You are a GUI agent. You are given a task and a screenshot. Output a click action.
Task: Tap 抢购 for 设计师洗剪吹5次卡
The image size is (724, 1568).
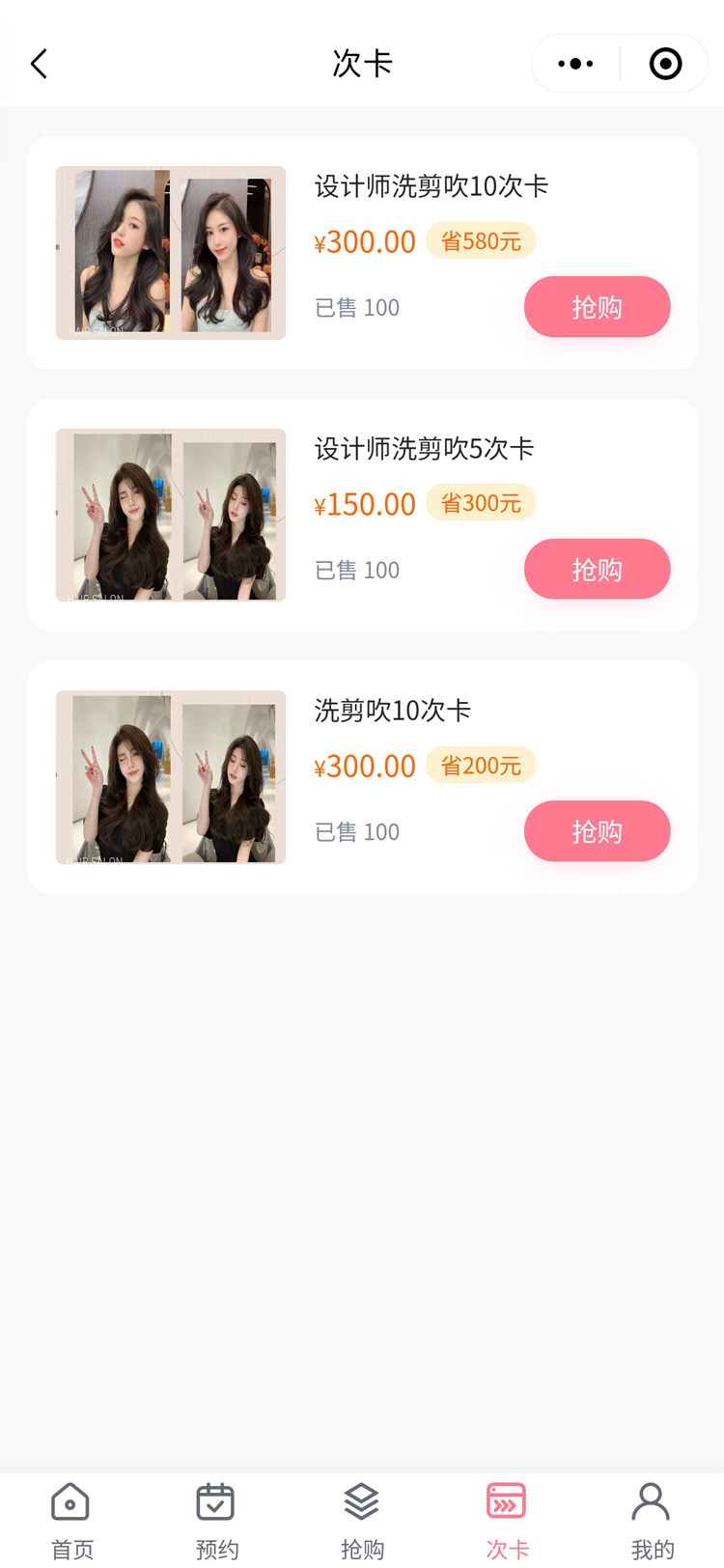(597, 570)
